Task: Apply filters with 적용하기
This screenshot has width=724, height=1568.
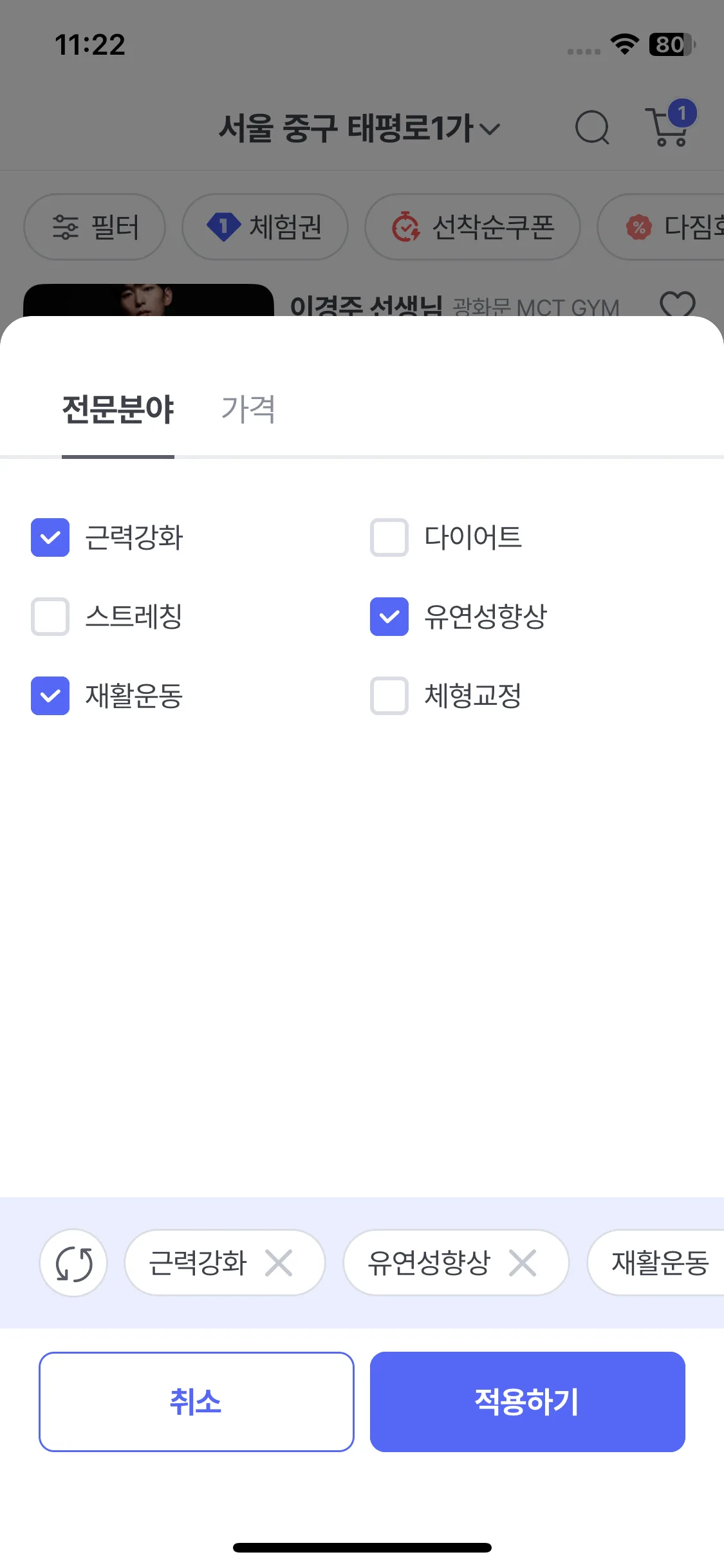Action: pyautogui.click(x=527, y=1402)
